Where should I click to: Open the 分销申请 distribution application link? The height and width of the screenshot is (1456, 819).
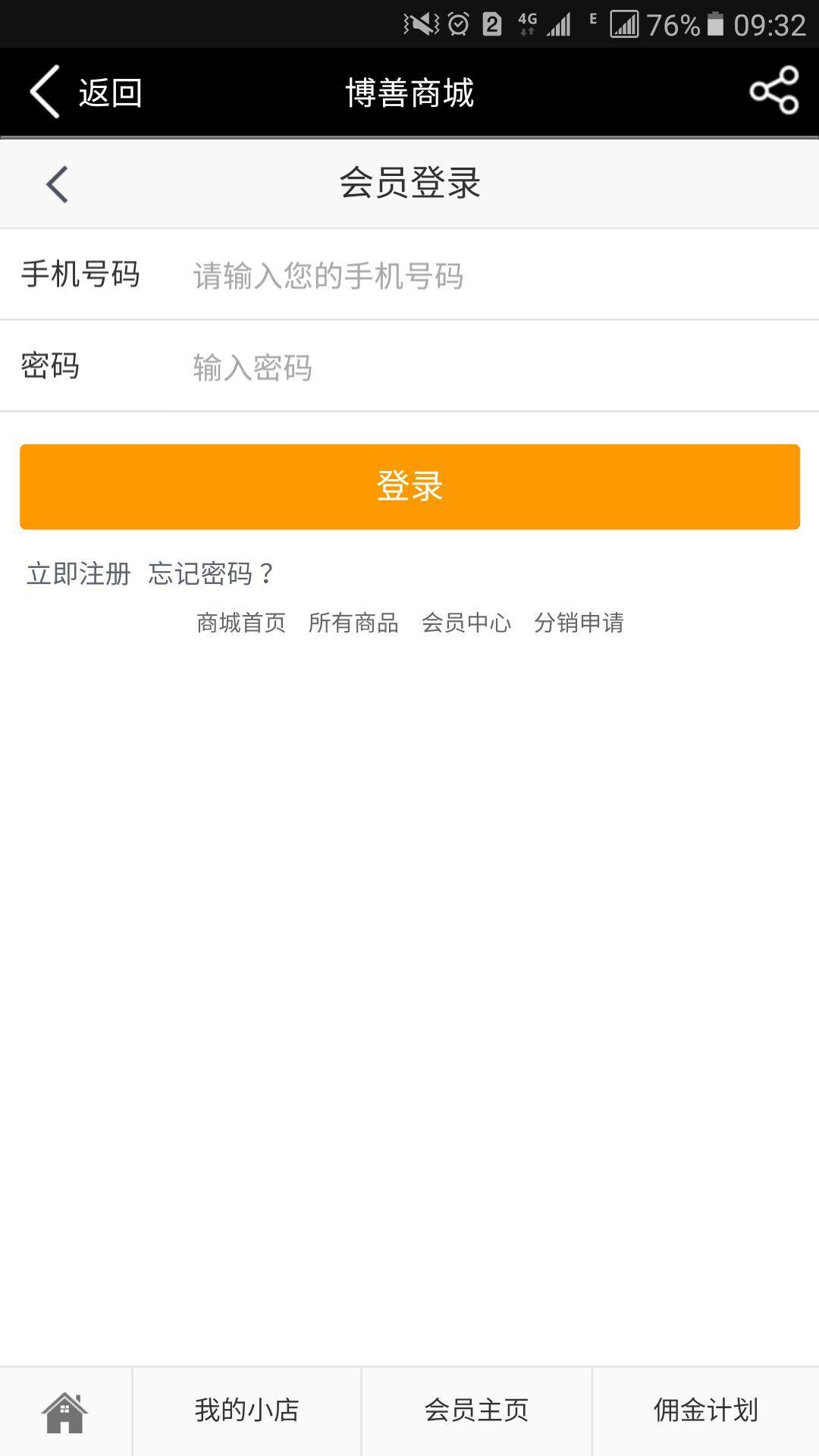pos(579,623)
